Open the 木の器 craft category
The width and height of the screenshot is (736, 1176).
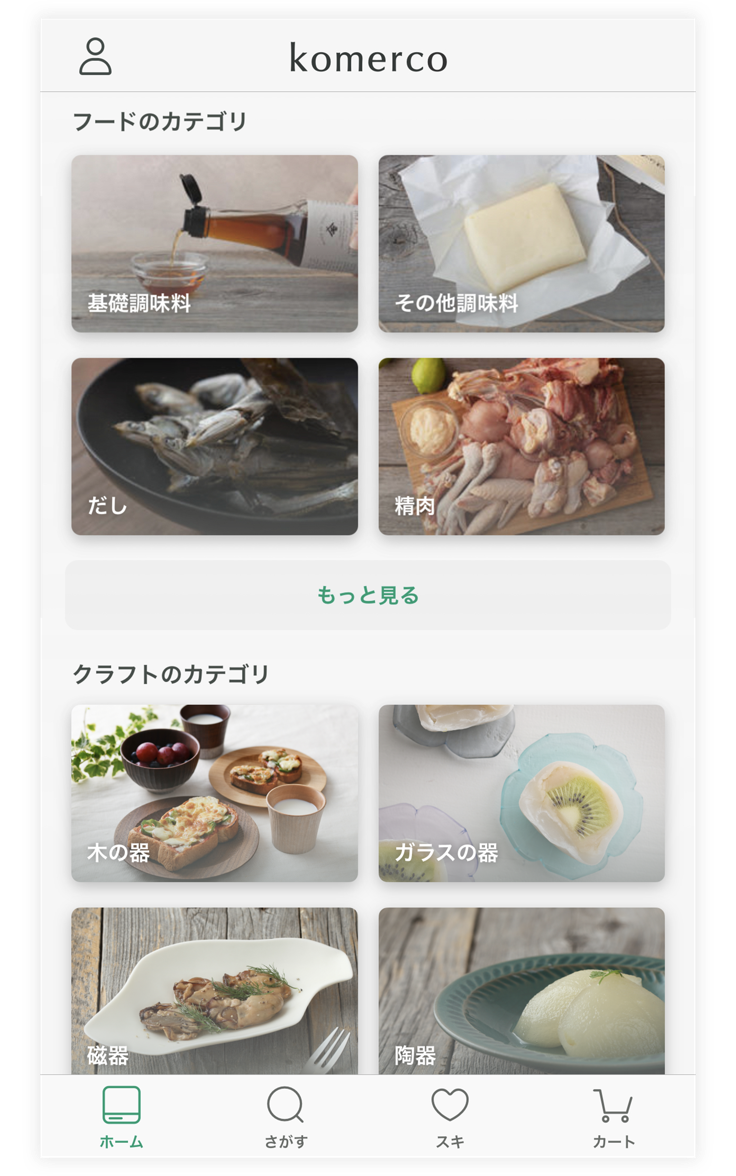point(214,793)
